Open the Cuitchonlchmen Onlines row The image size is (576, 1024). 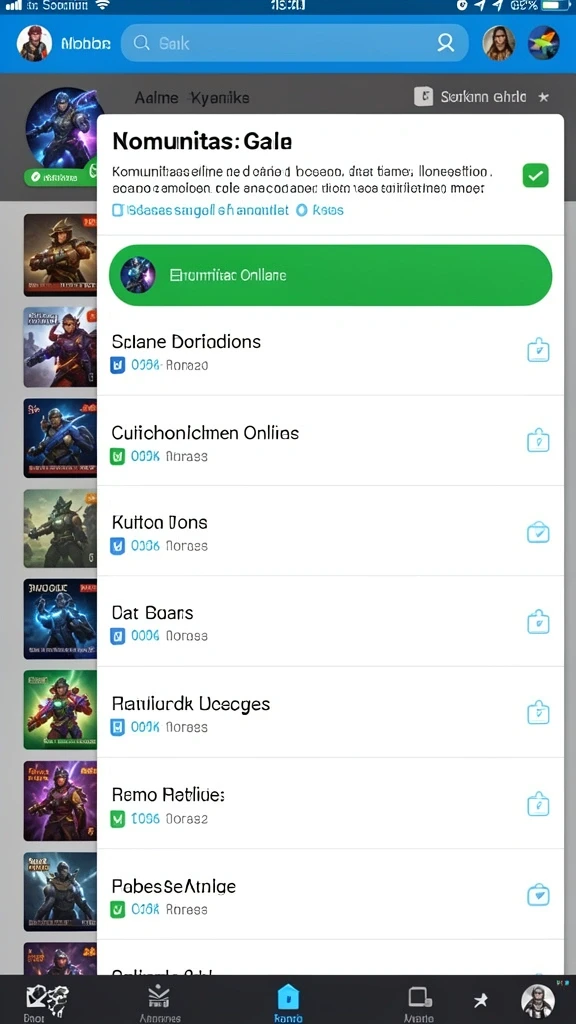click(330, 441)
